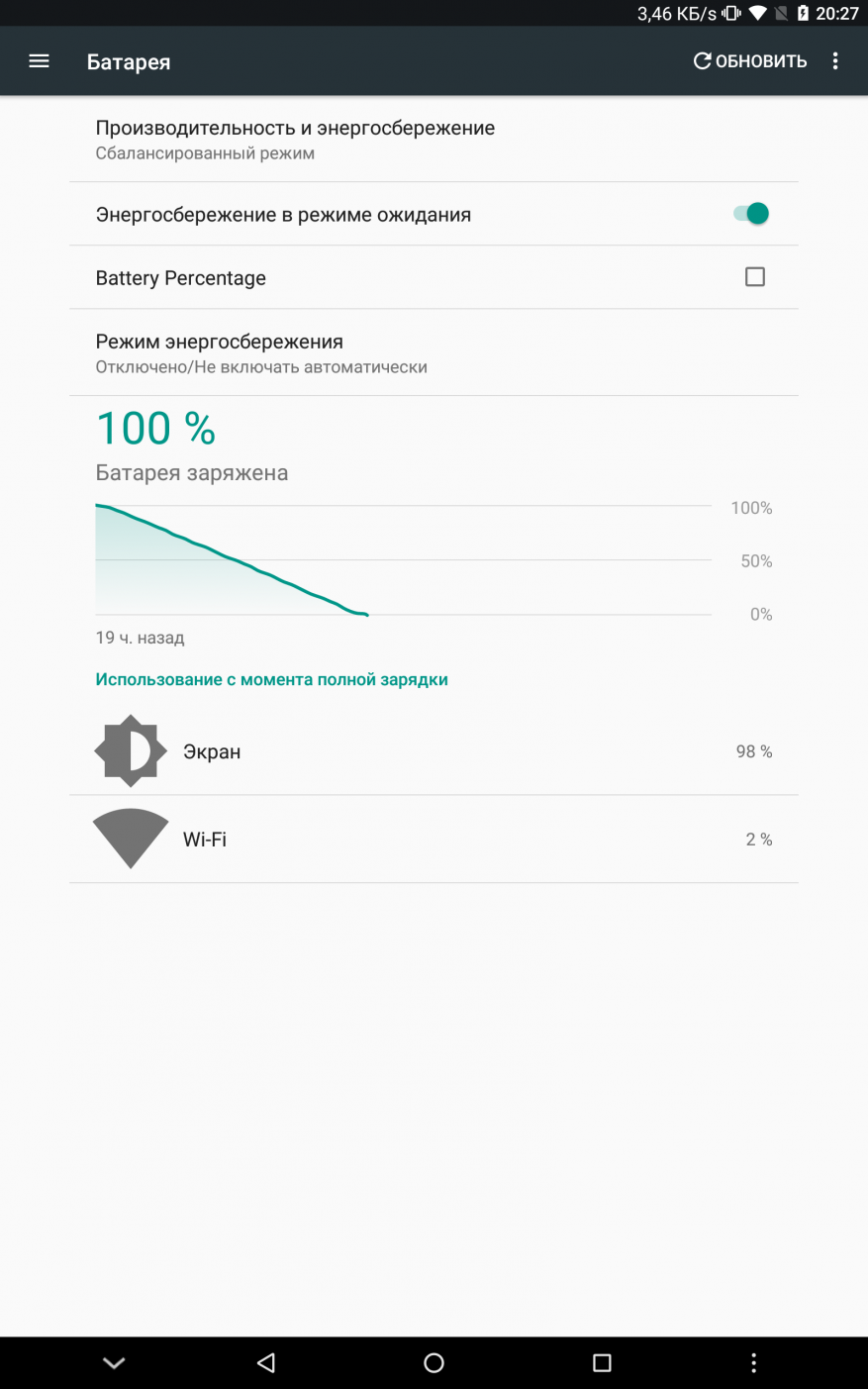Open Режим энергосбережения settings
868x1389 pixels.
pyautogui.click(x=433, y=352)
